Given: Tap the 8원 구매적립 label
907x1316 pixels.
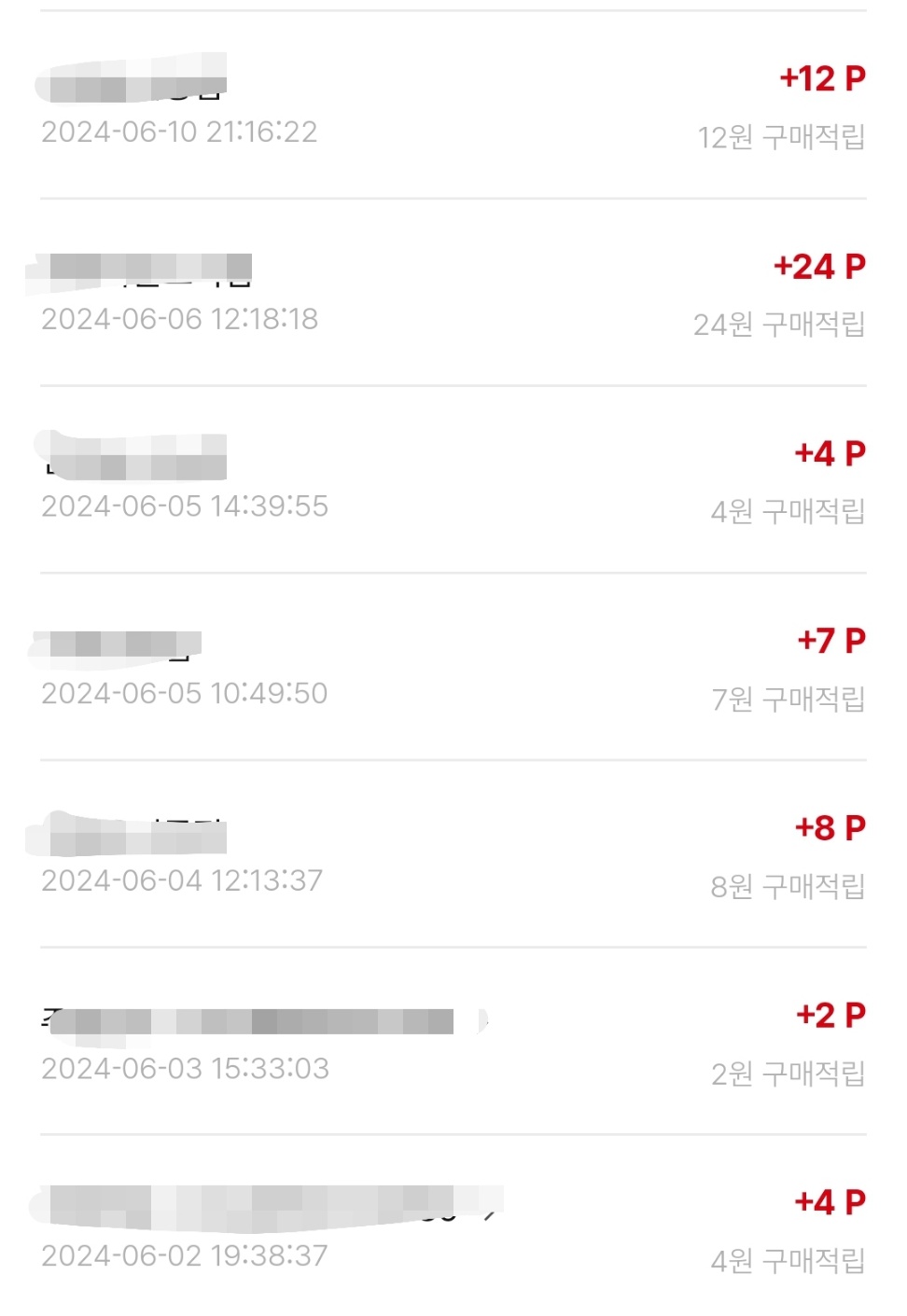Looking at the screenshot, I should point(790,882).
